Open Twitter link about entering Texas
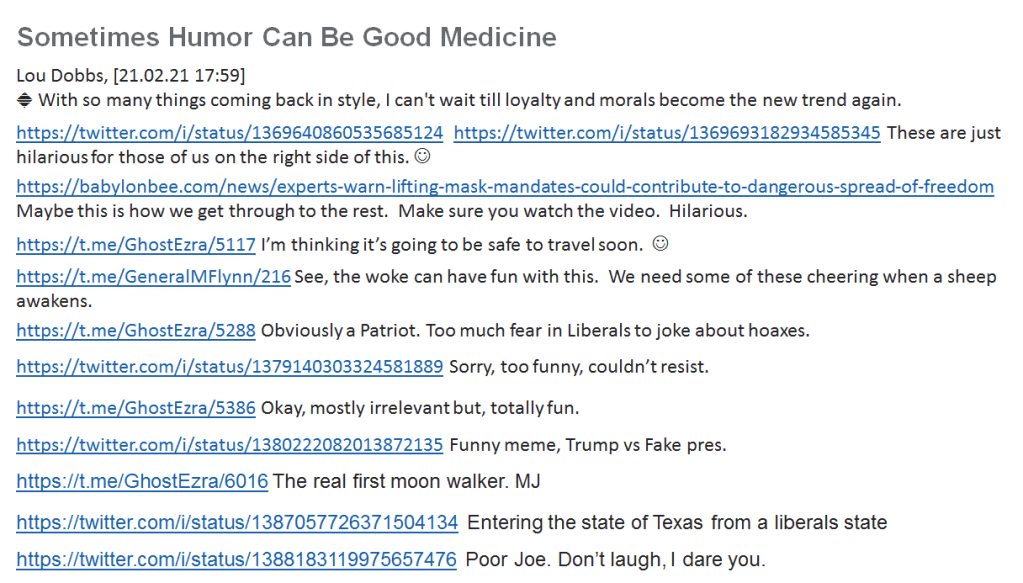Screen dimensions: 1023x583 237,522
